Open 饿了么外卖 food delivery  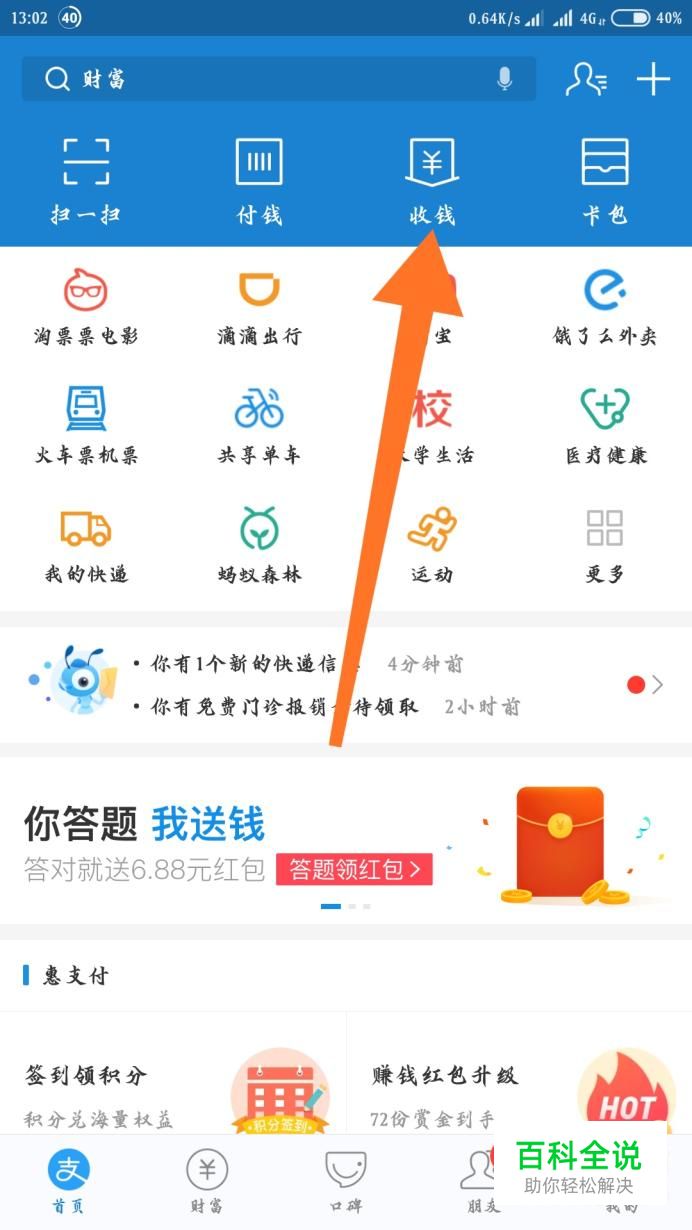click(605, 306)
